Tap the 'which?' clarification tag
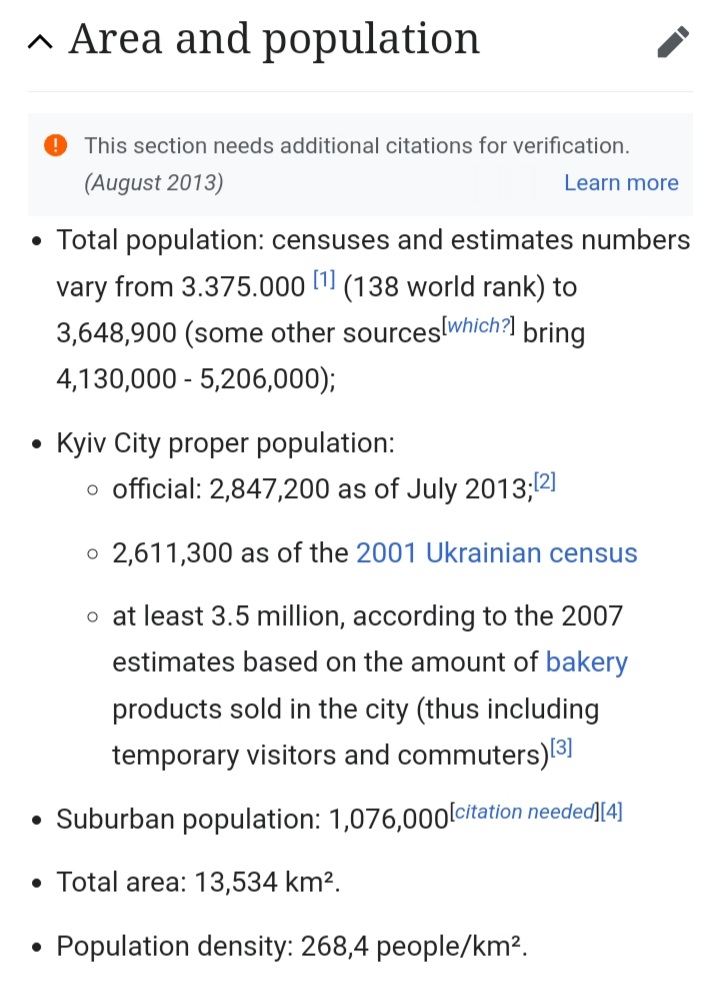This screenshot has height=988, width=720. [x=478, y=327]
